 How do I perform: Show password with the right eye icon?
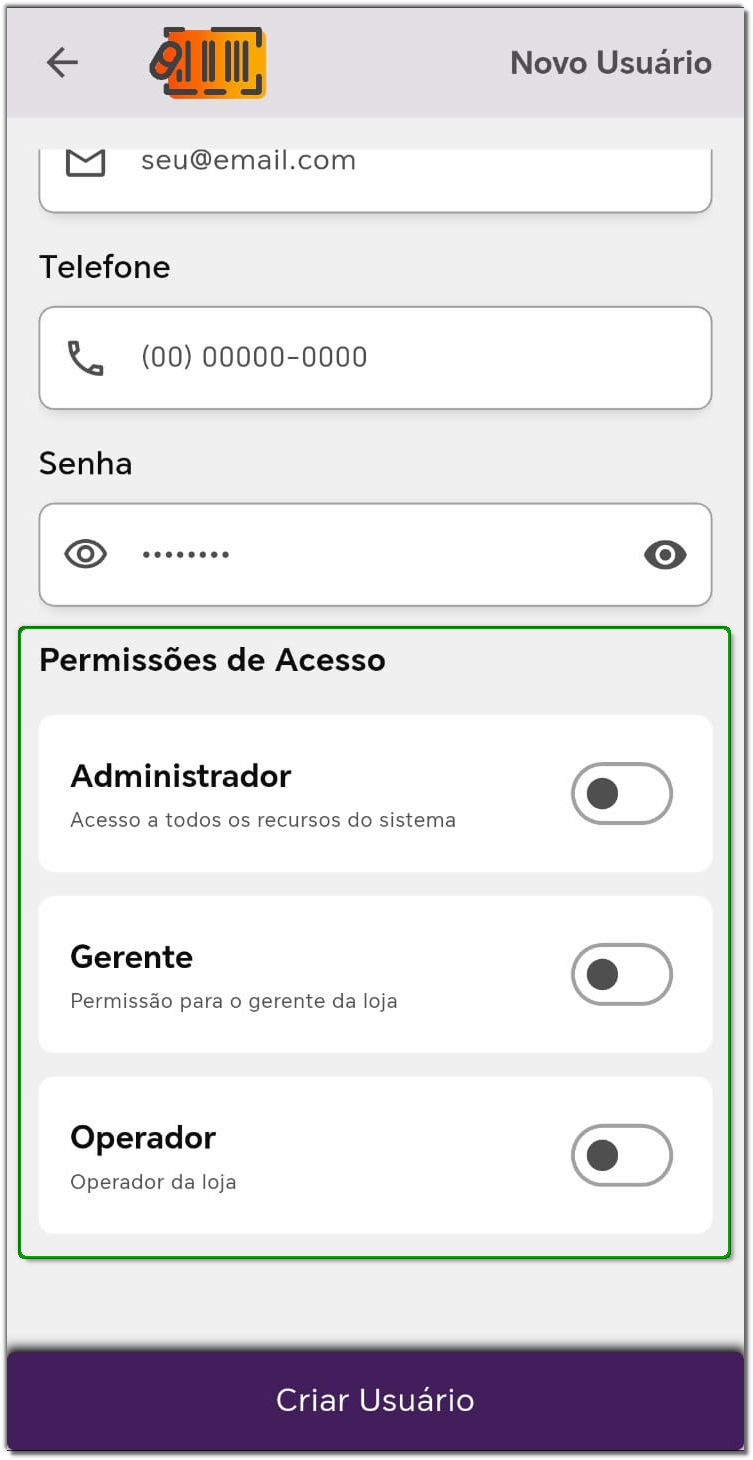pos(665,554)
